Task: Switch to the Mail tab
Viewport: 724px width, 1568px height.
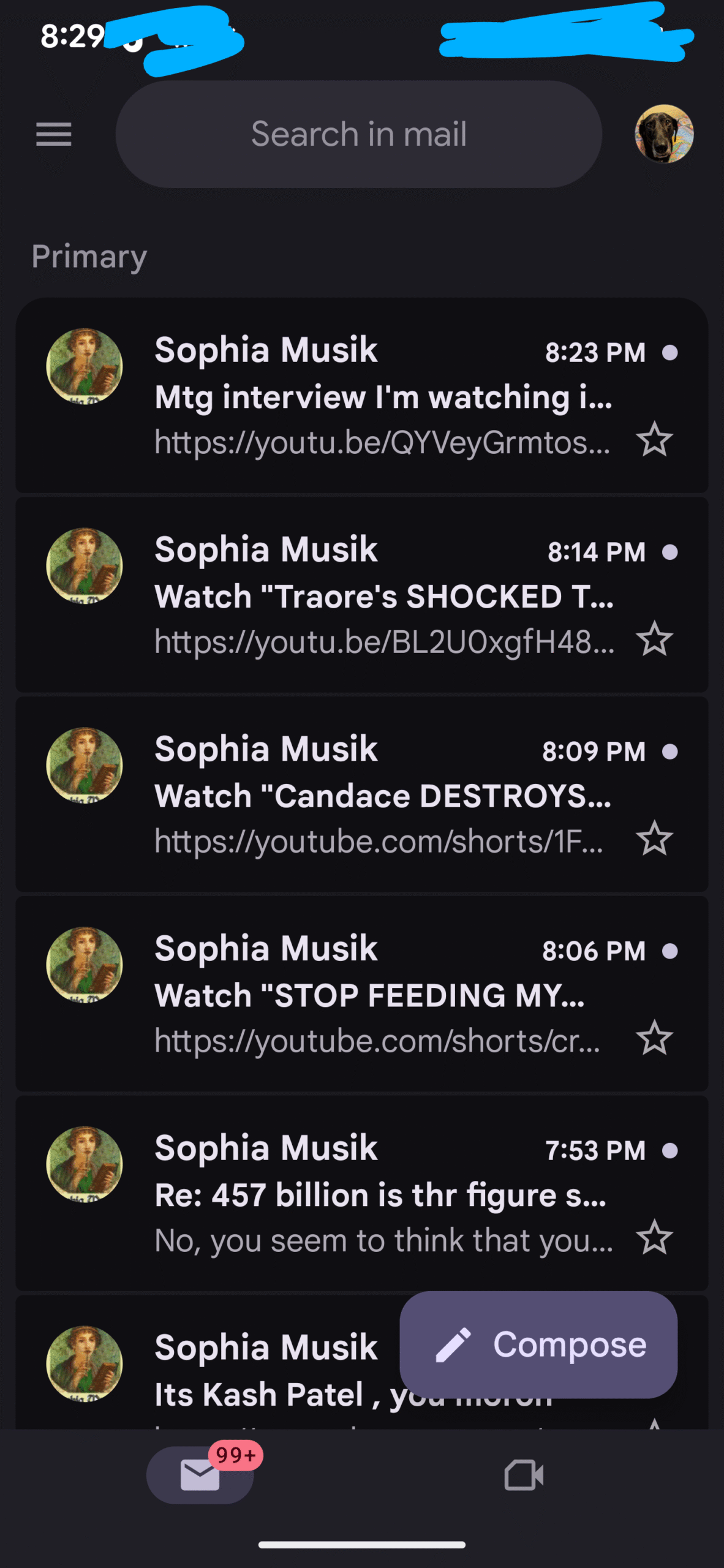Action: click(200, 1475)
